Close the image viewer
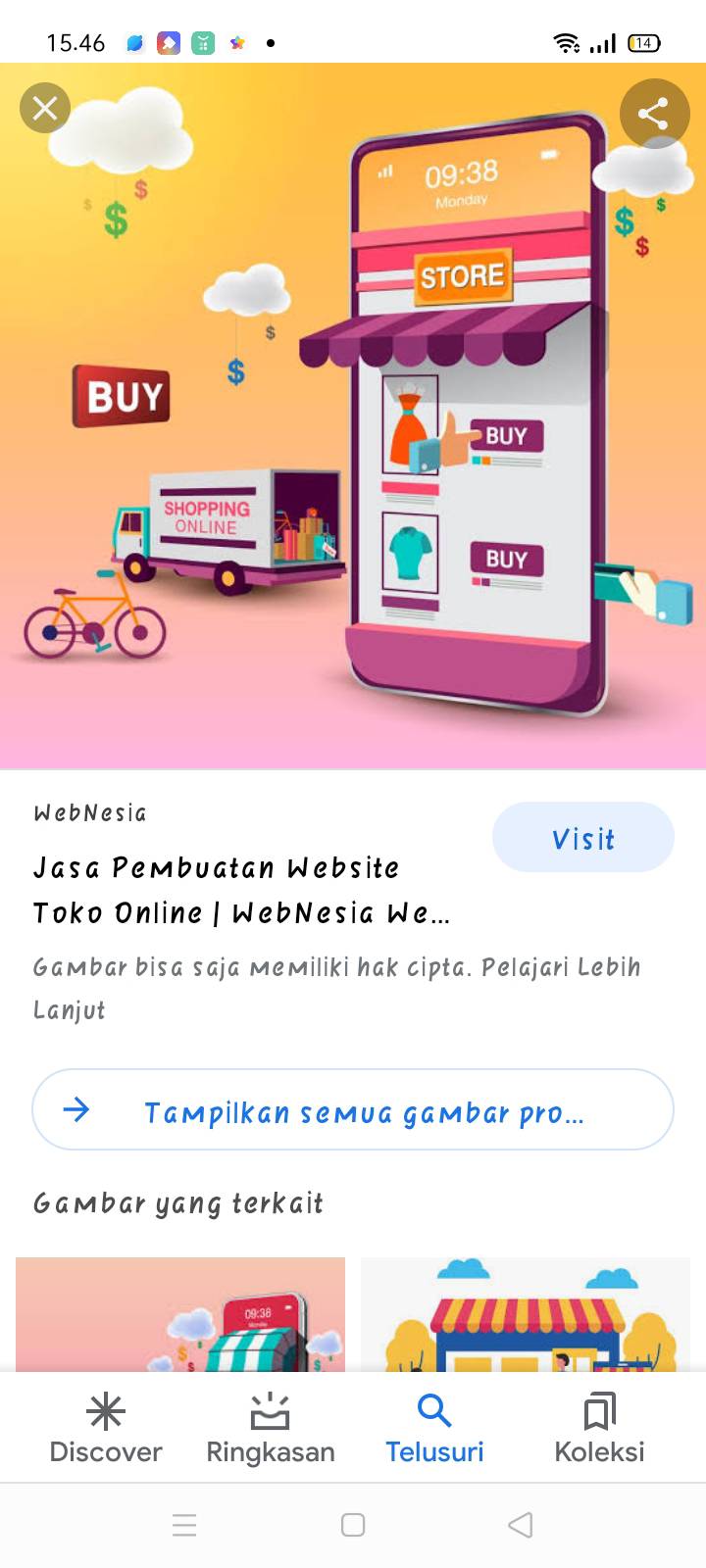706x1568 pixels. pos(45,108)
